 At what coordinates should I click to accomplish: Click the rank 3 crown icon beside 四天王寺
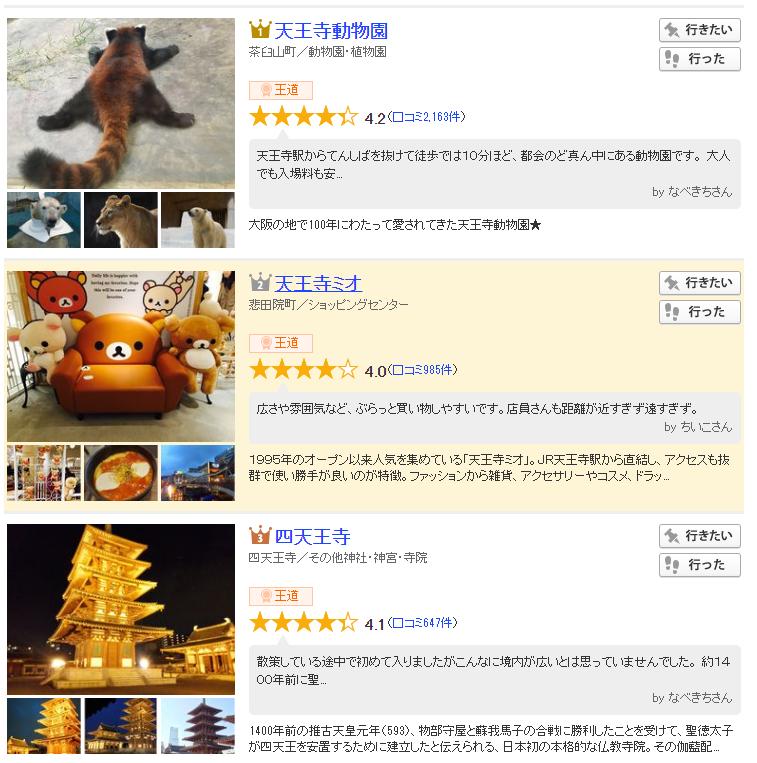pyautogui.click(x=257, y=537)
